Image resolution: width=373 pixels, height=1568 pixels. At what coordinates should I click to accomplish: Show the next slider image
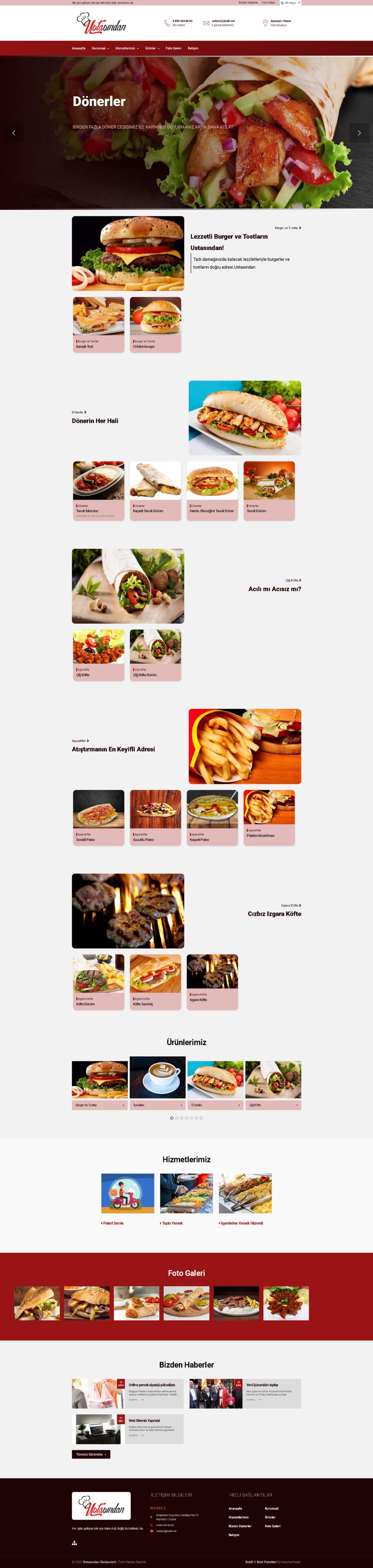tap(359, 133)
